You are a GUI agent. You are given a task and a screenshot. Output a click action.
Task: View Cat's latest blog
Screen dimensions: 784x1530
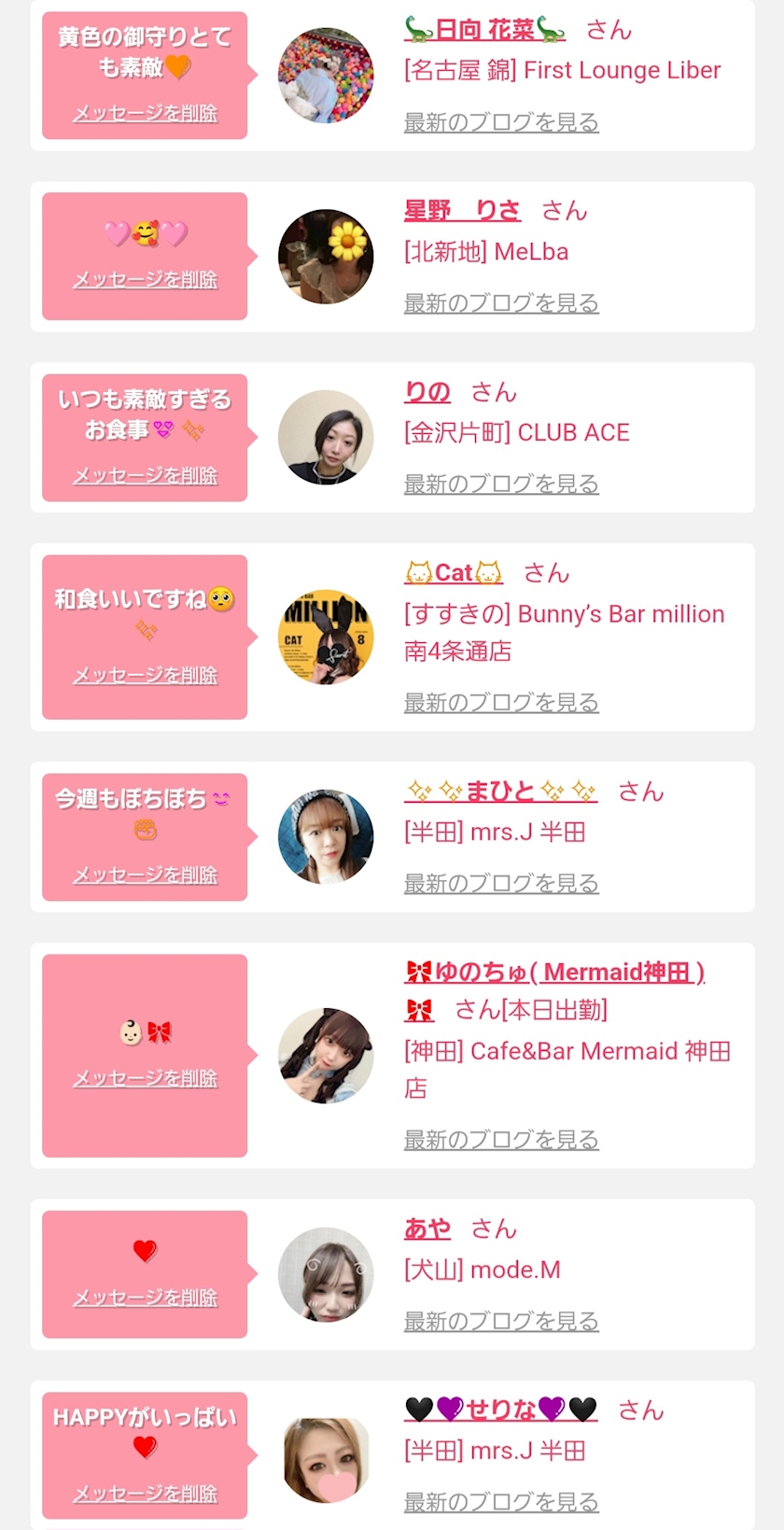point(501,702)
